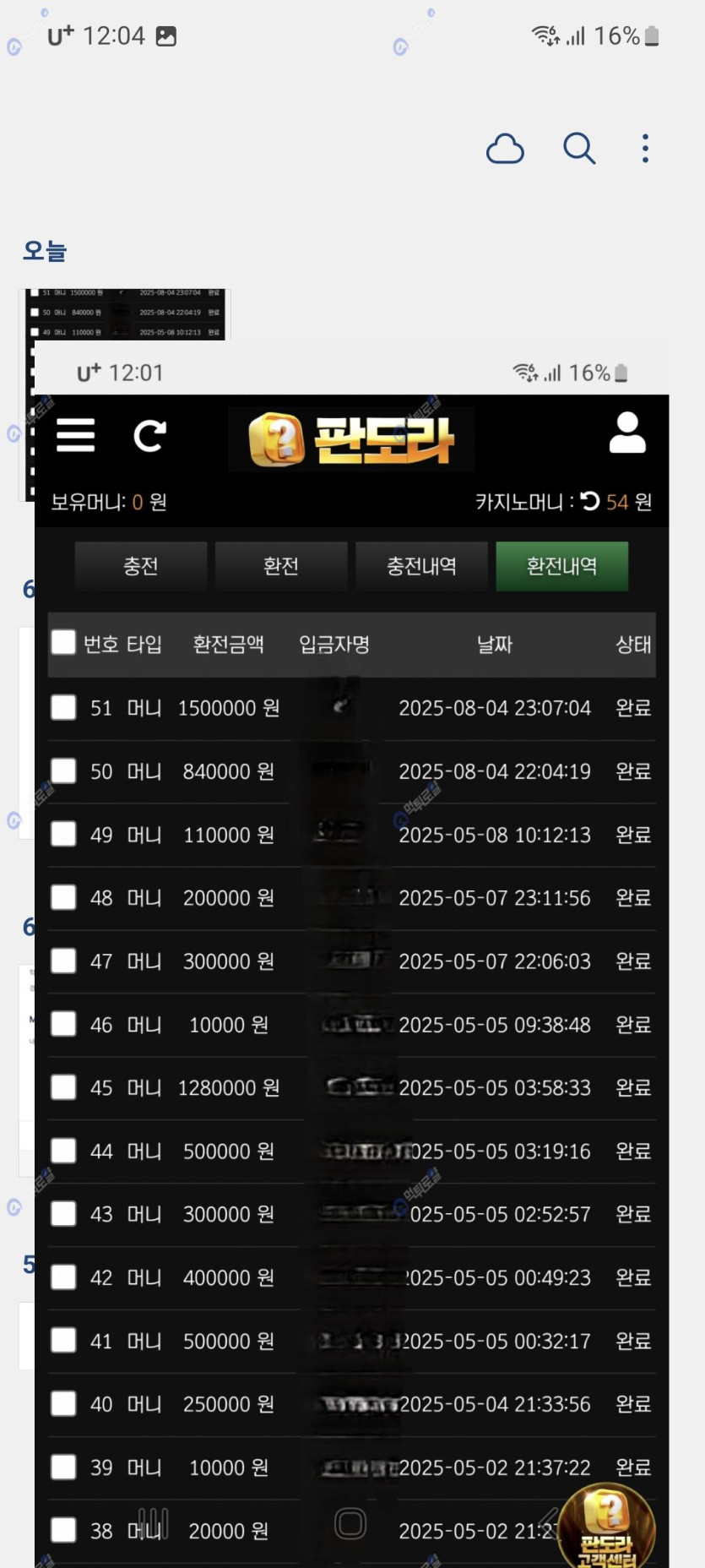Search with the magnifying glass icon

[x=579, y=149]
